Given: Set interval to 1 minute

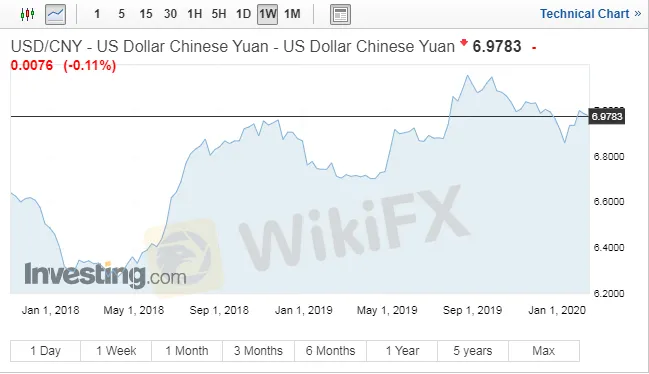Looking at the screenshot, I should [97, 14].
